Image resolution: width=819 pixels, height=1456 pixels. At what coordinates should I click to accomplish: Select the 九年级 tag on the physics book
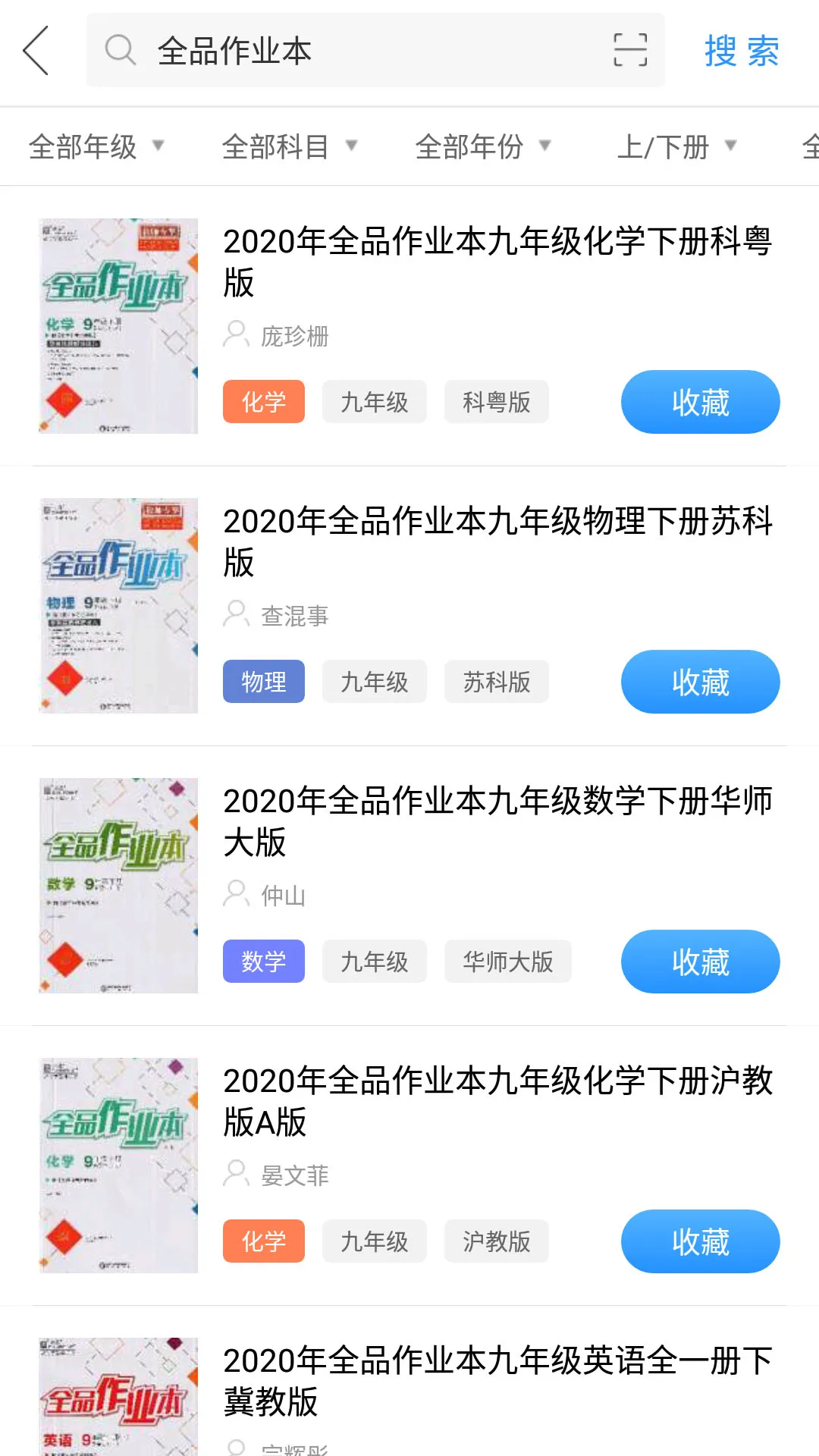pyautogui.click(x=374, y=681)
